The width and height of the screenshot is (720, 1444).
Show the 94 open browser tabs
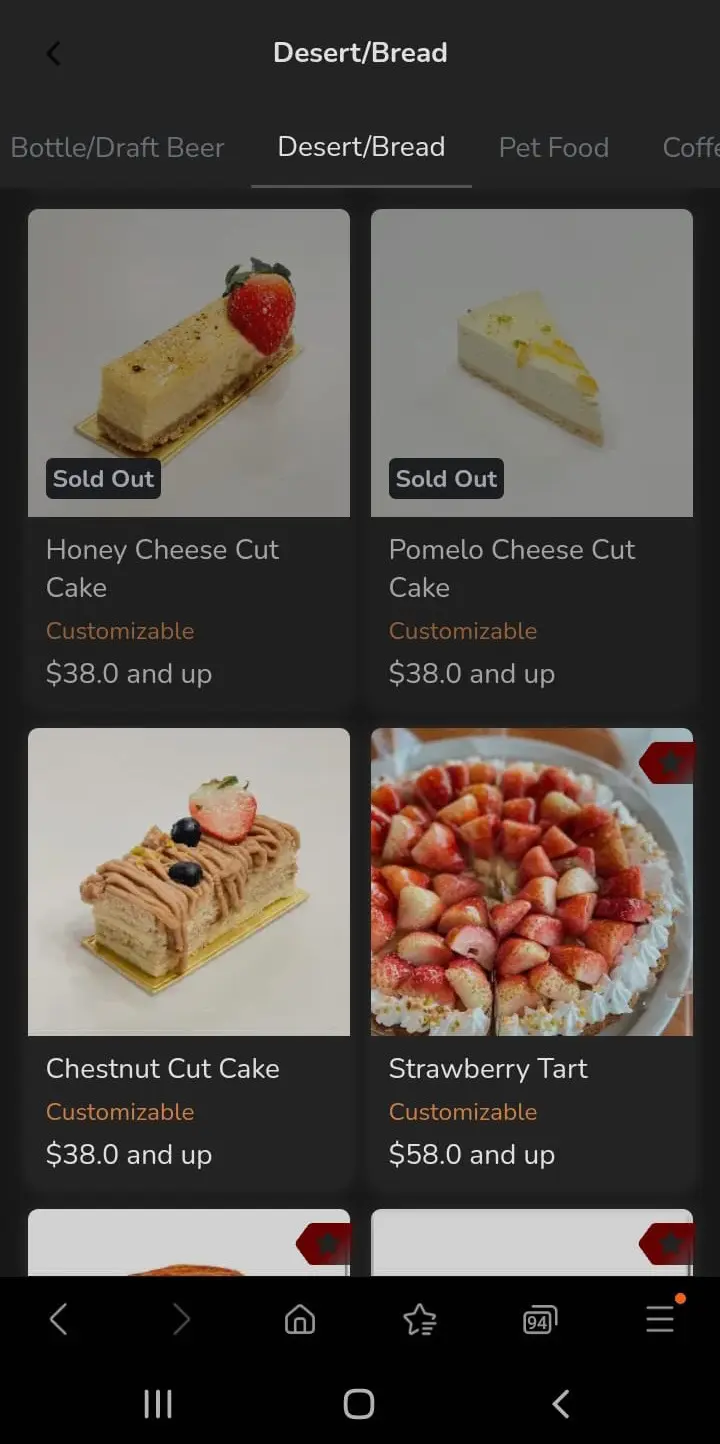coord(539,1321)
